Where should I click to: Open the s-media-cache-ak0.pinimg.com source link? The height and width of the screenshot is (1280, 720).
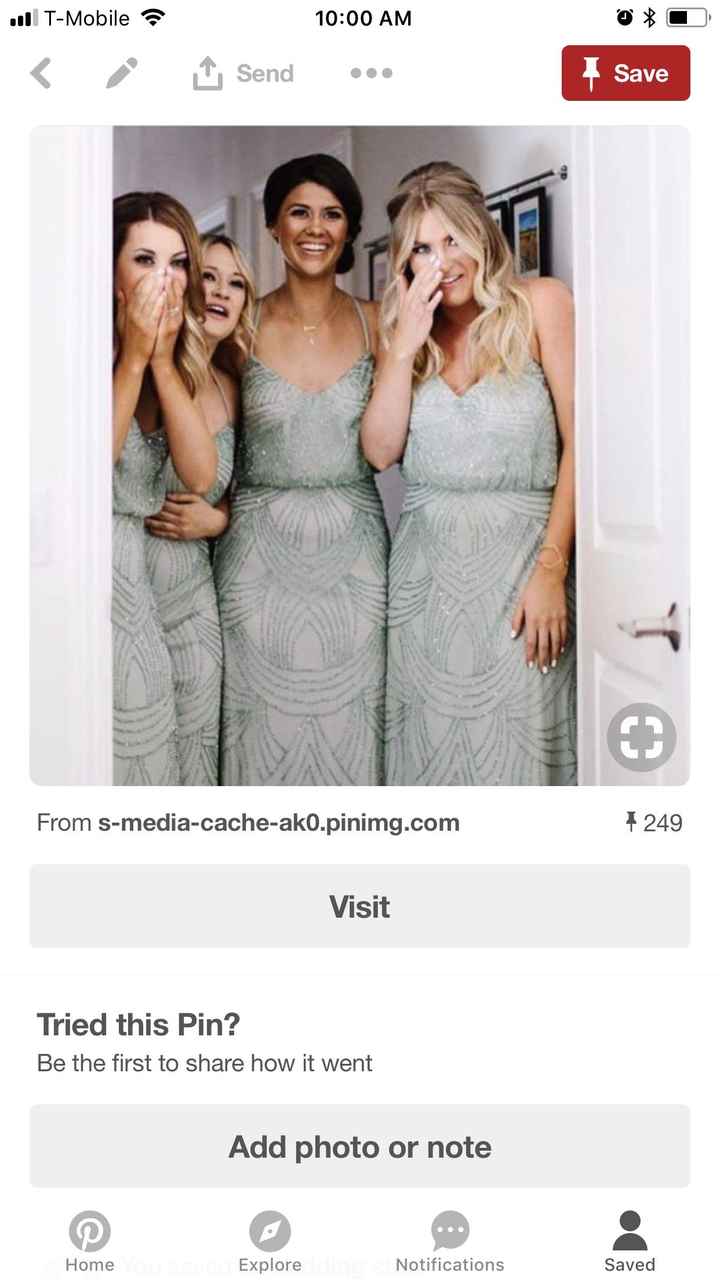278,822
